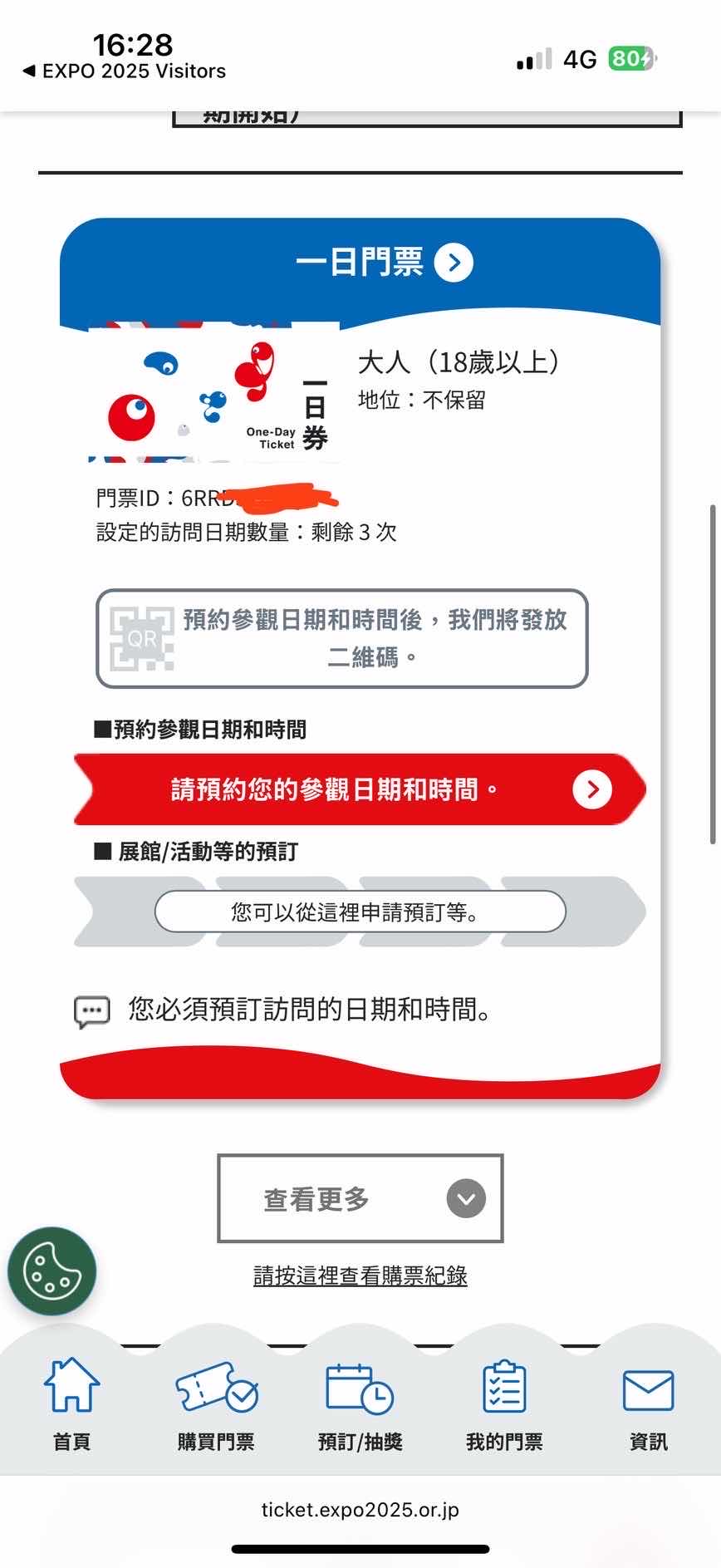Open 預訂/抽獎 tab
The image size is (721, 1568).
pos(360,1404)
